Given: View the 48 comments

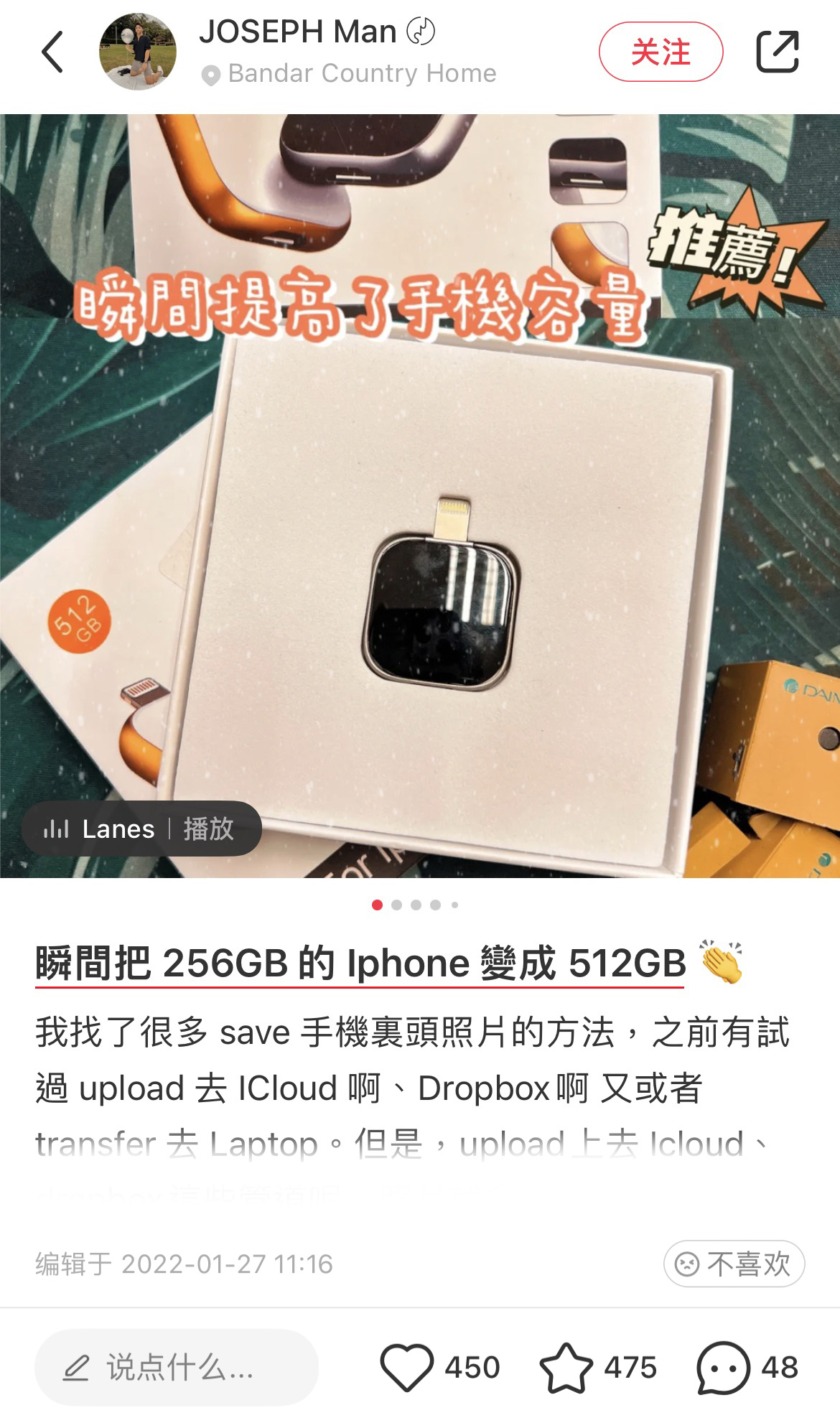Looking at the screenshot, I should tap(724, 1367).
